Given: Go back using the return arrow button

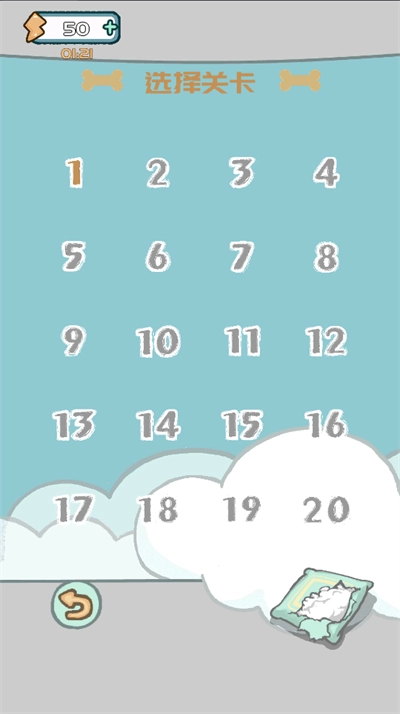Looking at the screenshot, I should pyautogui.click(x=76, y=604).
